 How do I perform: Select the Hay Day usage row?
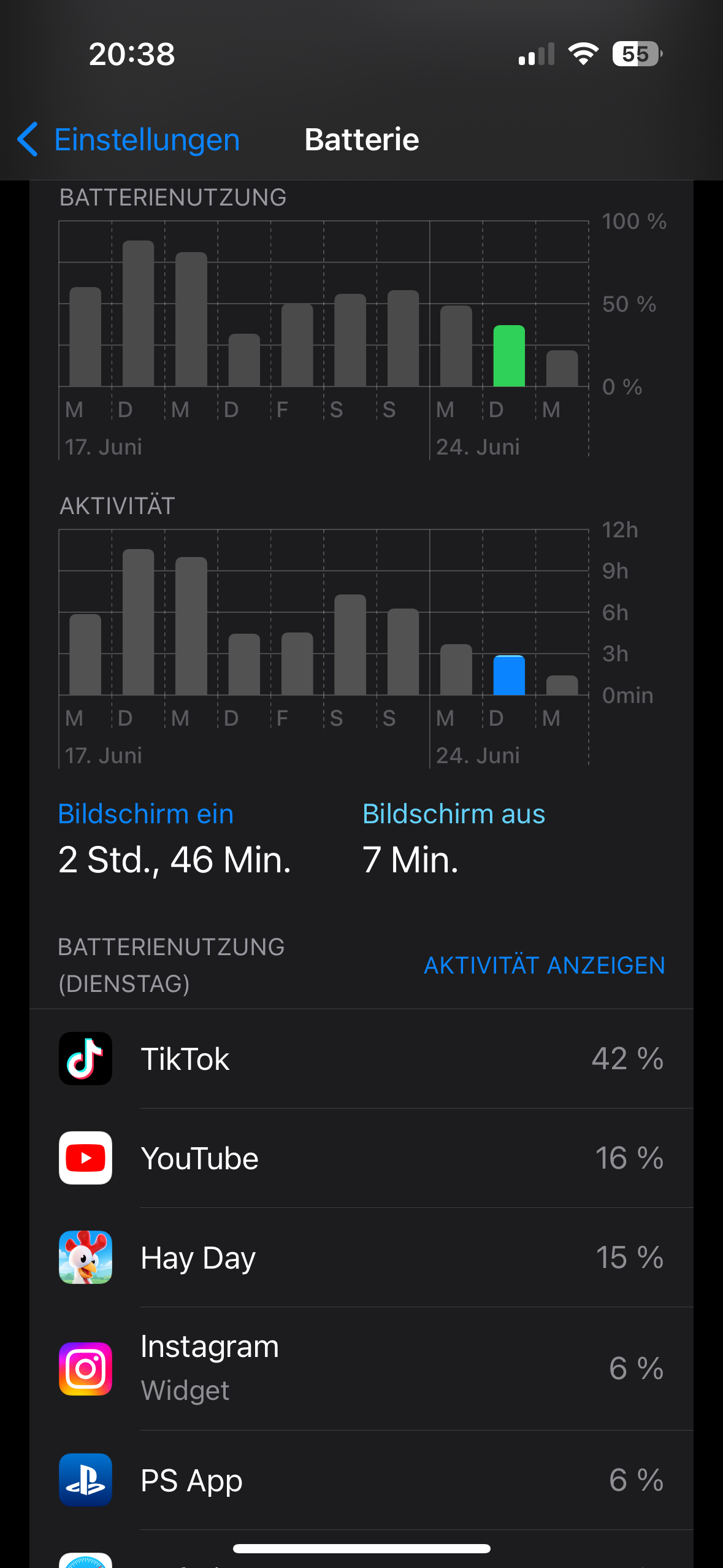click(x=361, y=1258)
